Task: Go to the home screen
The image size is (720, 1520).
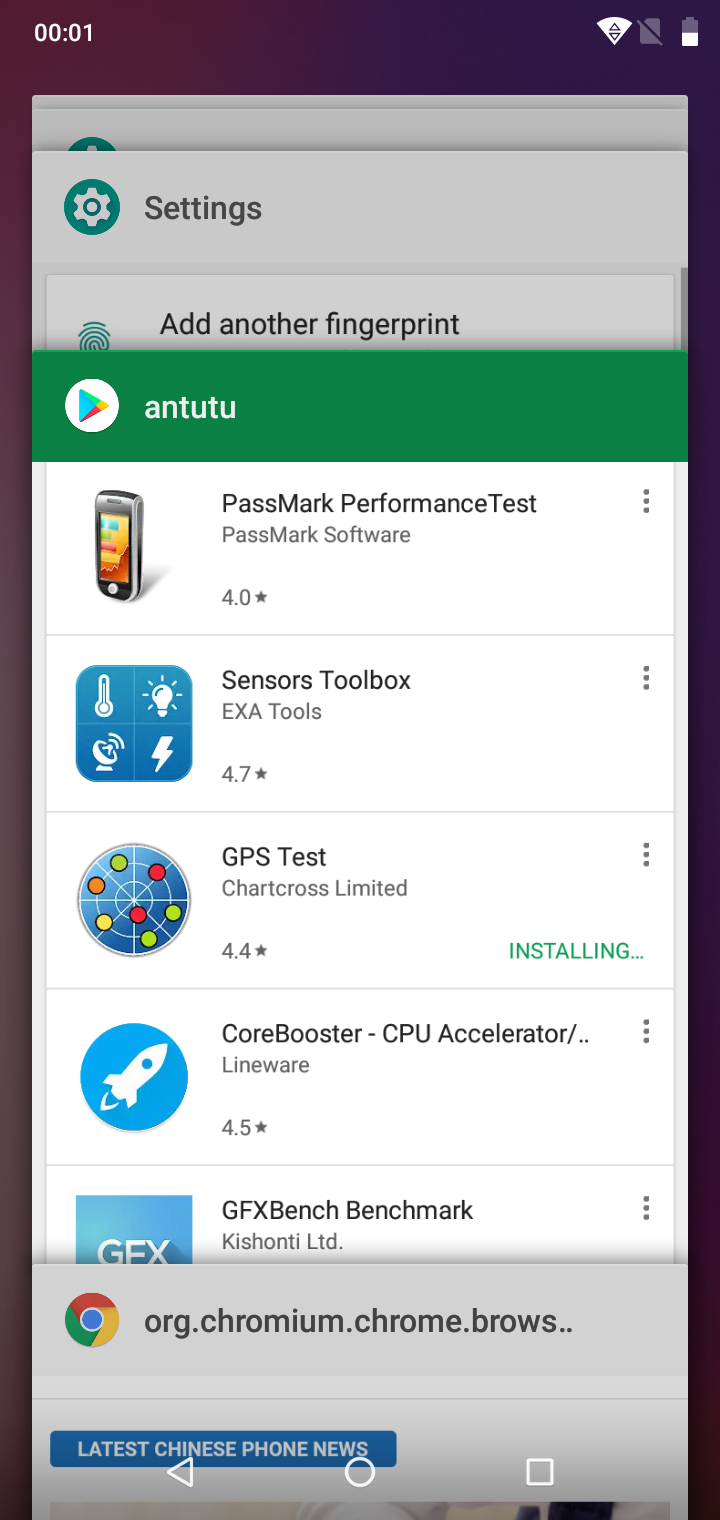Action: (360, 1471)
